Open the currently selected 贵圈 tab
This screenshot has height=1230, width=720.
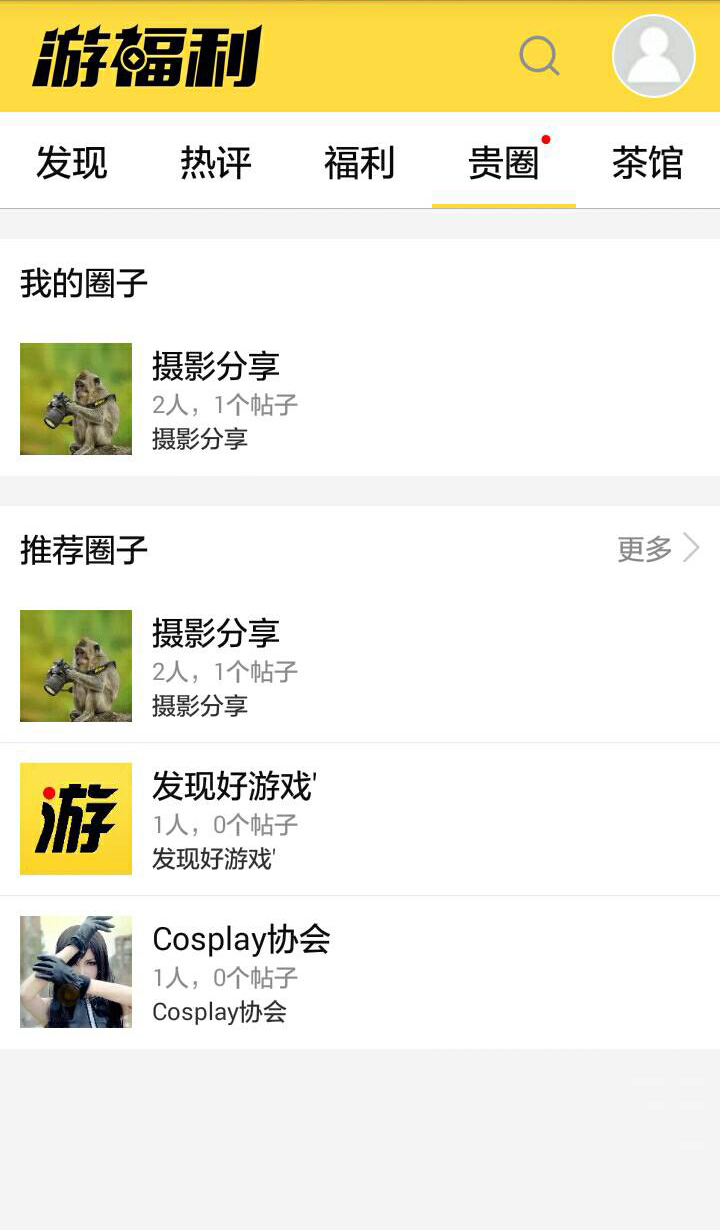pyautogui.click(x=504, y=163)
